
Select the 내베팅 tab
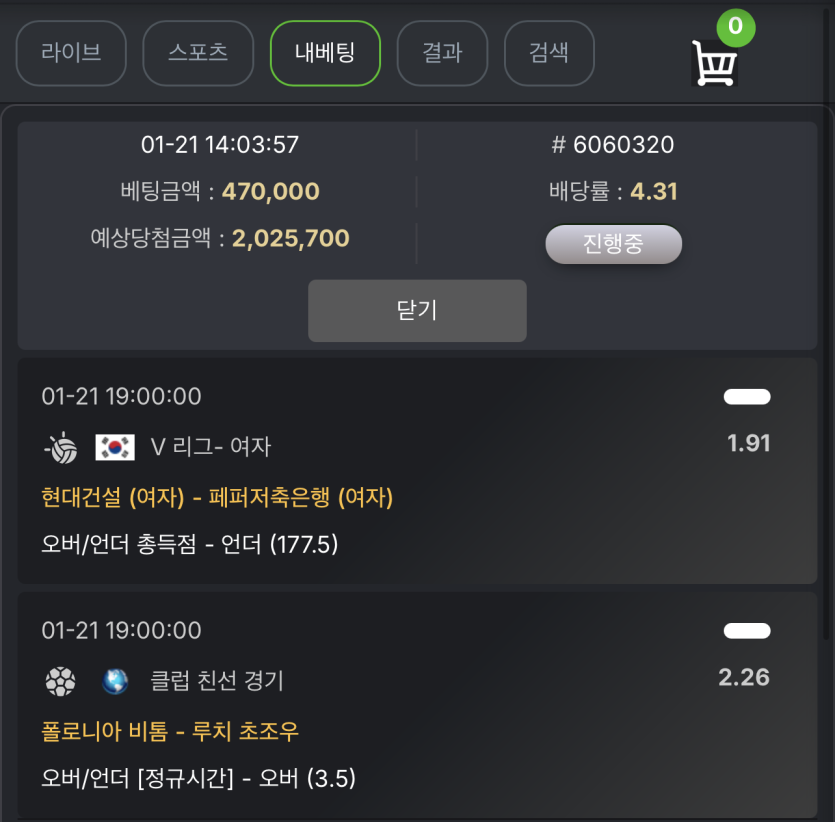click(x=325, y=53)
